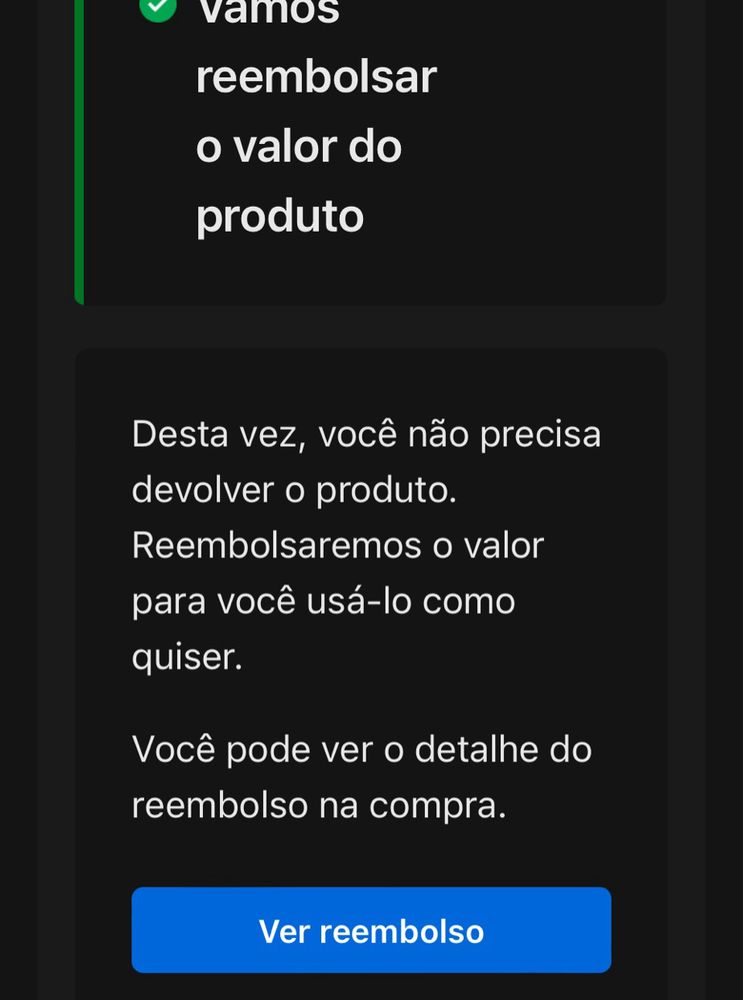Image resolution: width=743 pixels, height=1000 pixels.
Task: Open the Ver reembolso button
Action: pos(371,930)
